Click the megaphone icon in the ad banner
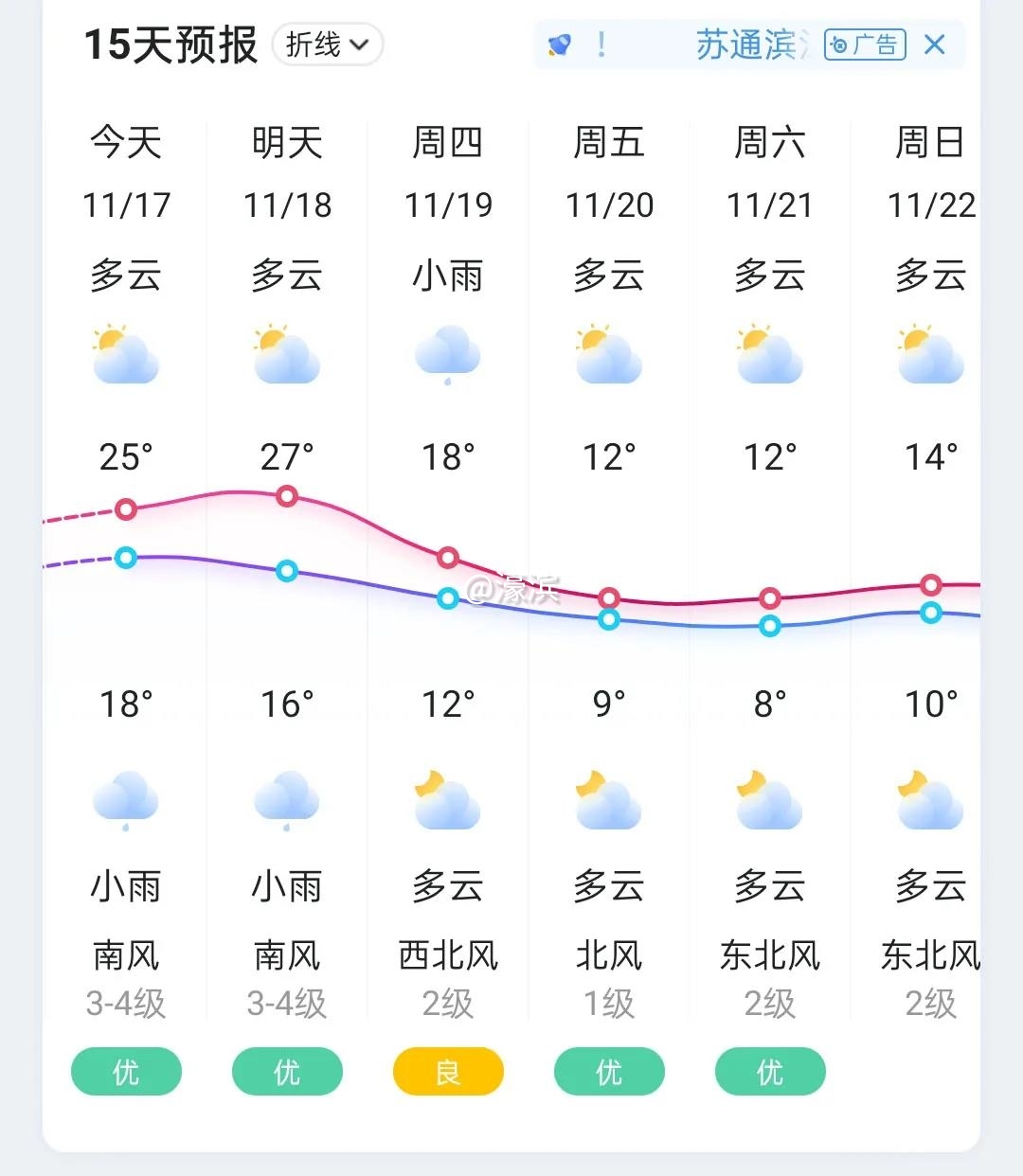 [561, 43]
